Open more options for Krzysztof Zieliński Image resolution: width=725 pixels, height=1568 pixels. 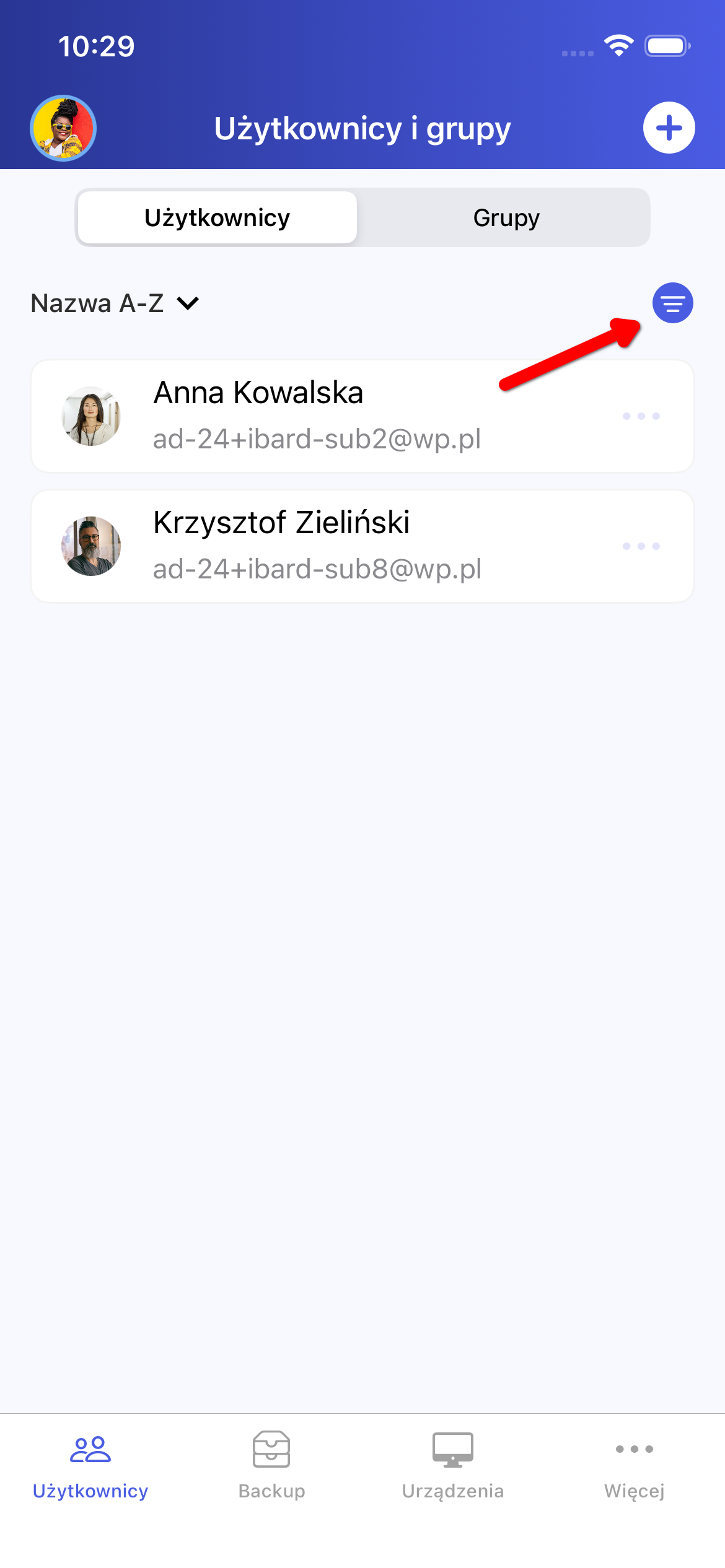pyautogui.click(x=641, y=546)
